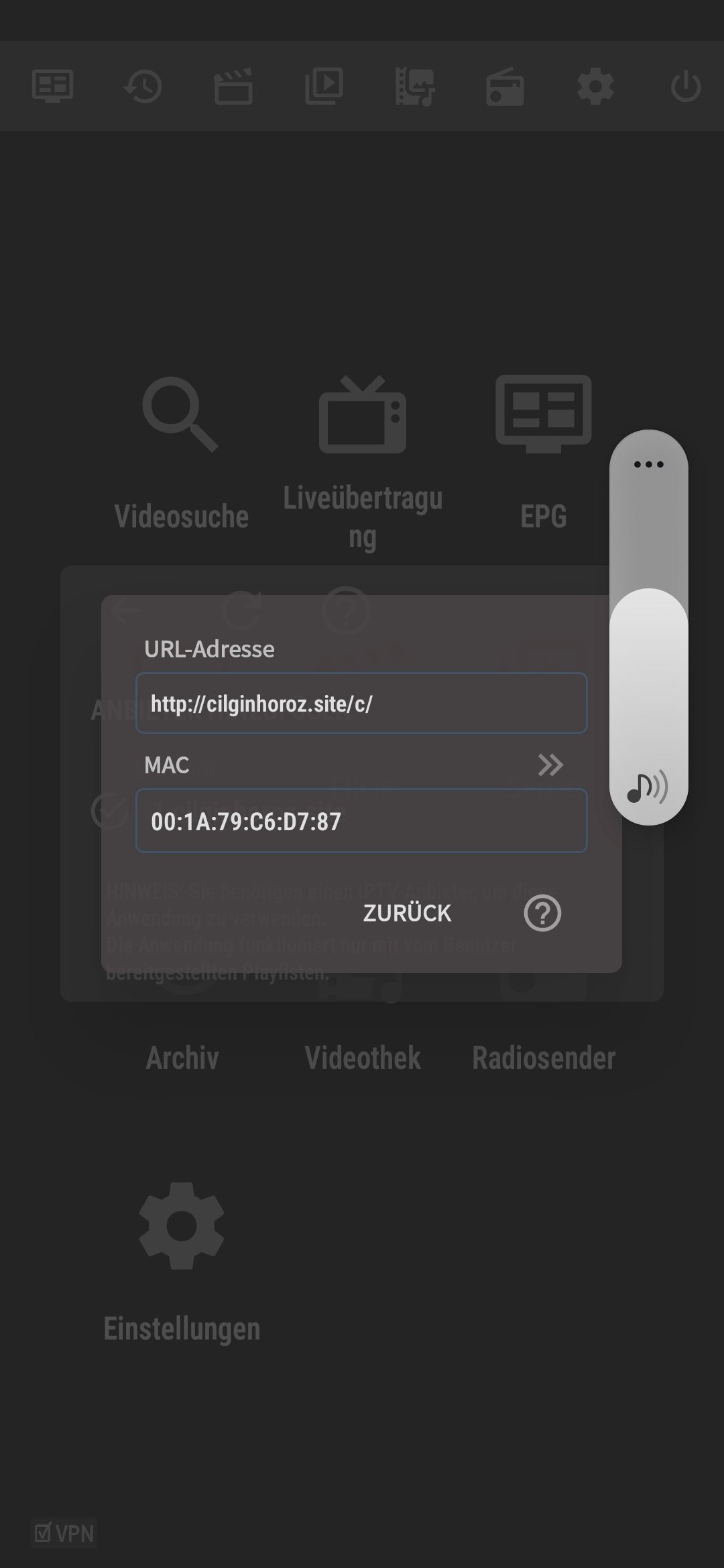The height and width of the screenshot is (1568, 724).
Task: Open the Archiv section
Action: 181,1057
